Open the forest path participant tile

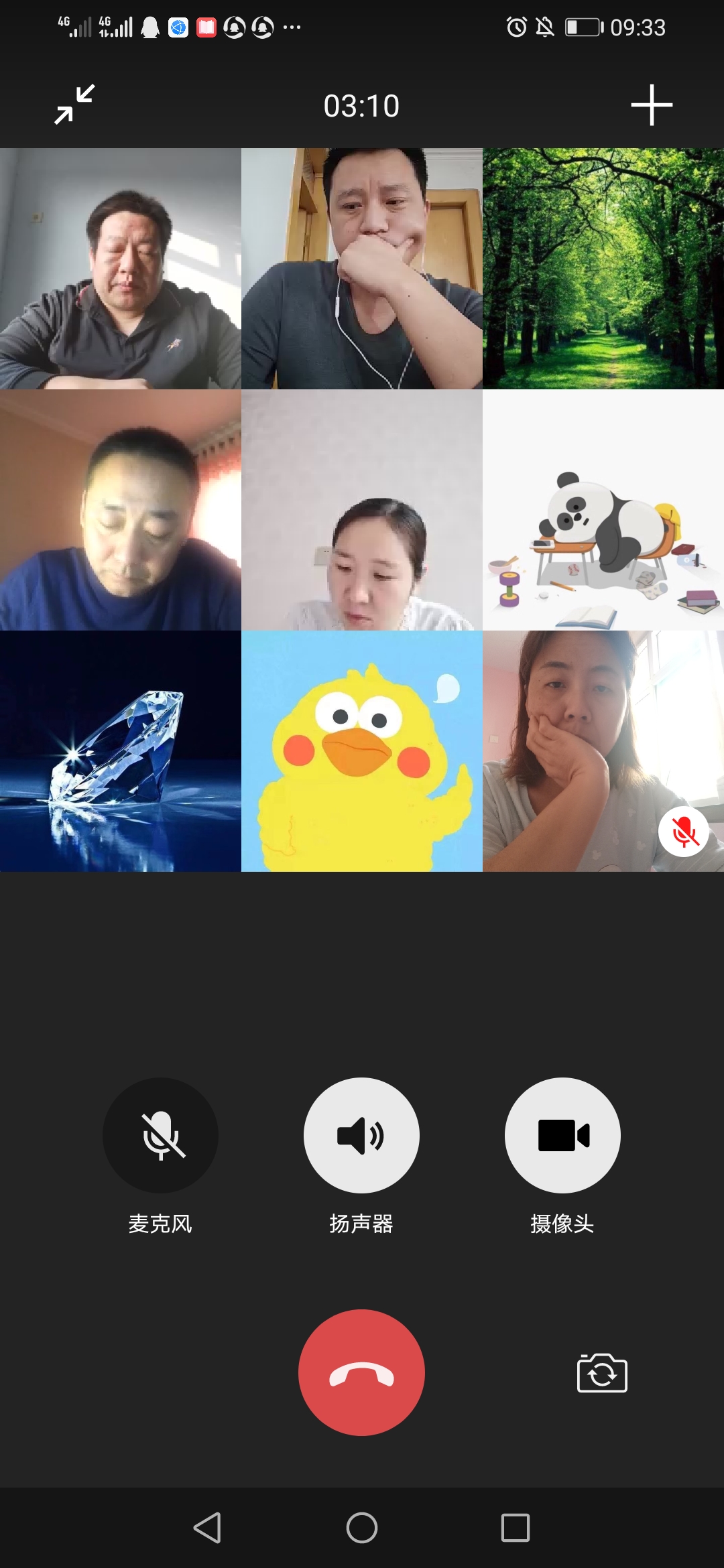coord(603,269)
